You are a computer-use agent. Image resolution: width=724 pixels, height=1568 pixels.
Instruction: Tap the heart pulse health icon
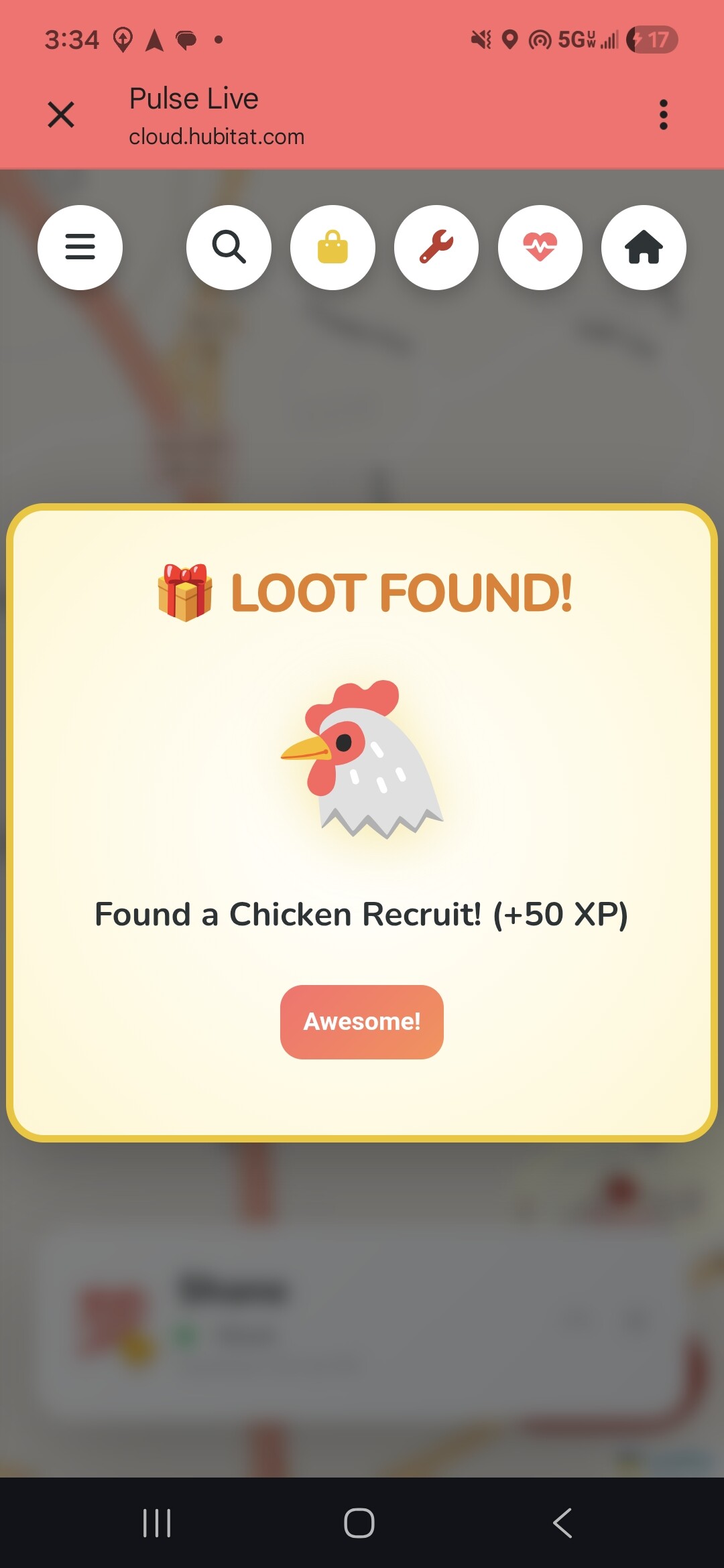pos(540,247)
